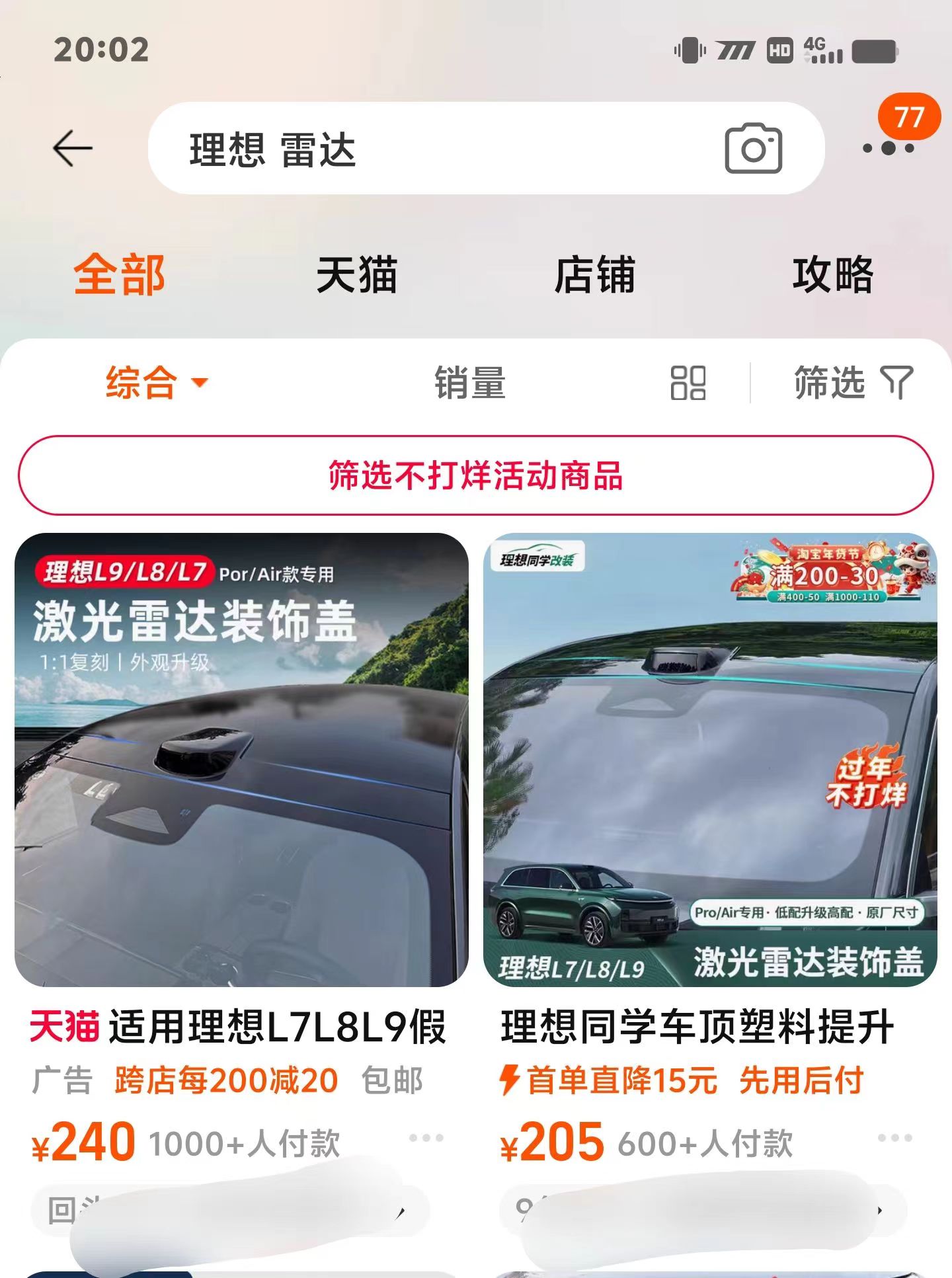Screen dimensions: 952x1278
Task: Open camera image search
Action: pyautogui.click(x=753, y=149)
